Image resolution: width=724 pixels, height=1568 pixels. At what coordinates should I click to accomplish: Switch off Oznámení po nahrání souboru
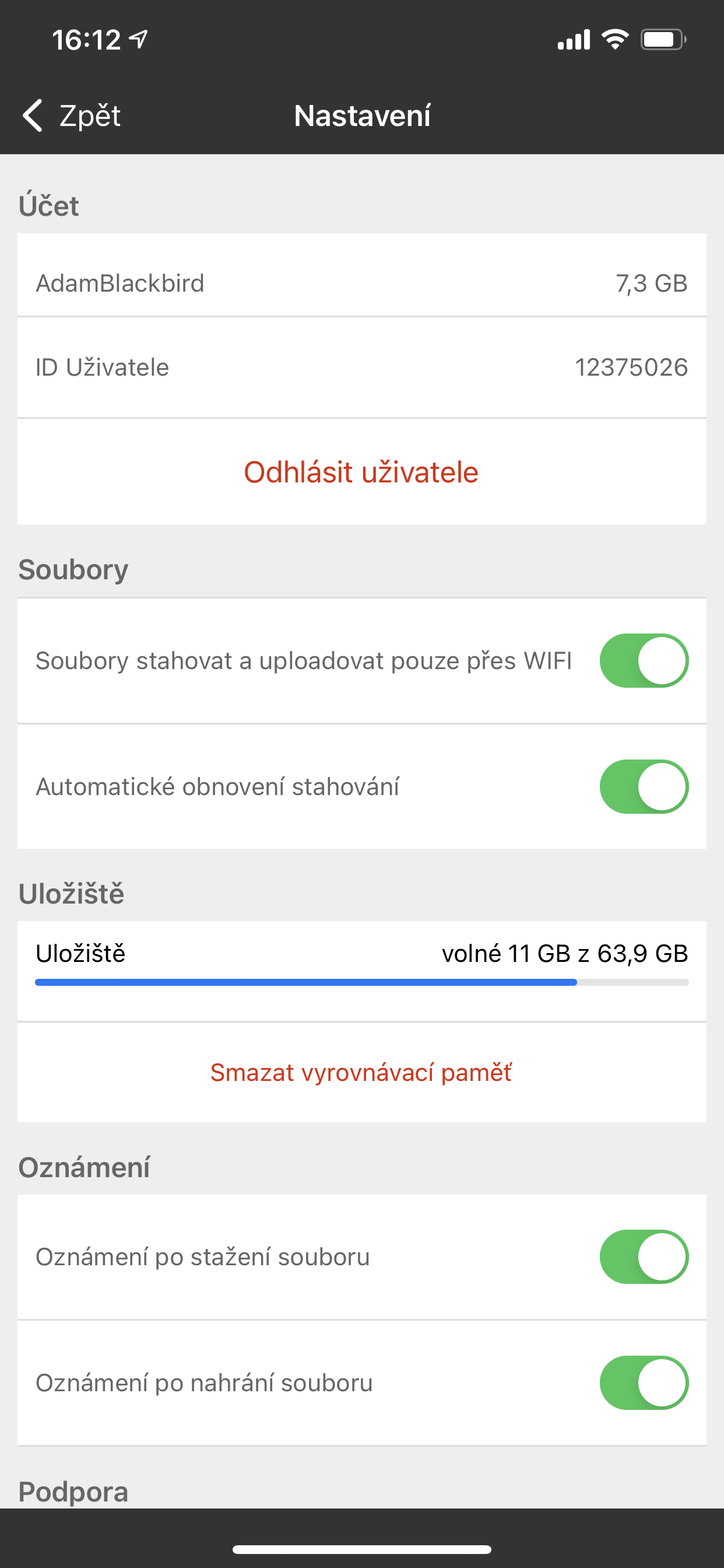pyautogui.click(x=644, y=1383)
